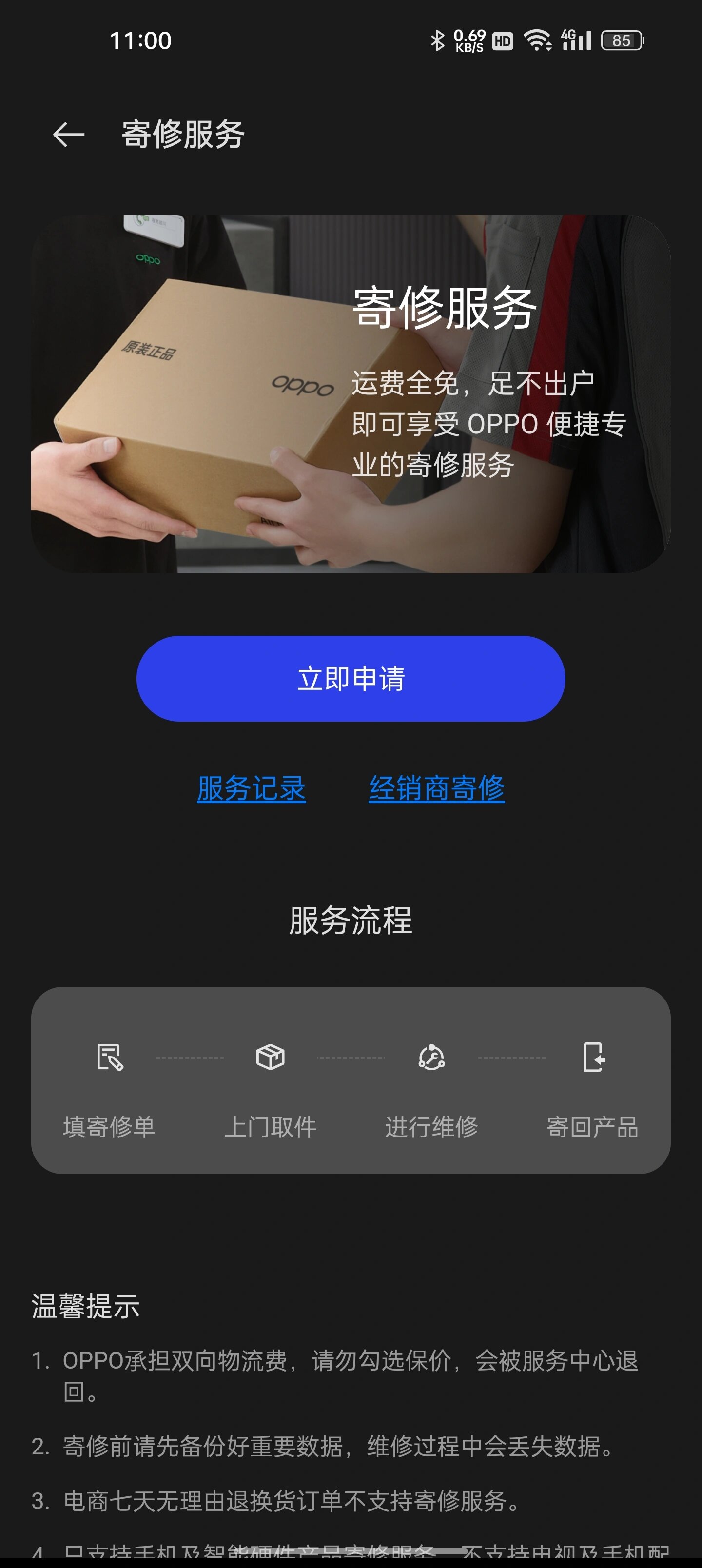Select the 填寄修单 step label text

point(110,1127)
